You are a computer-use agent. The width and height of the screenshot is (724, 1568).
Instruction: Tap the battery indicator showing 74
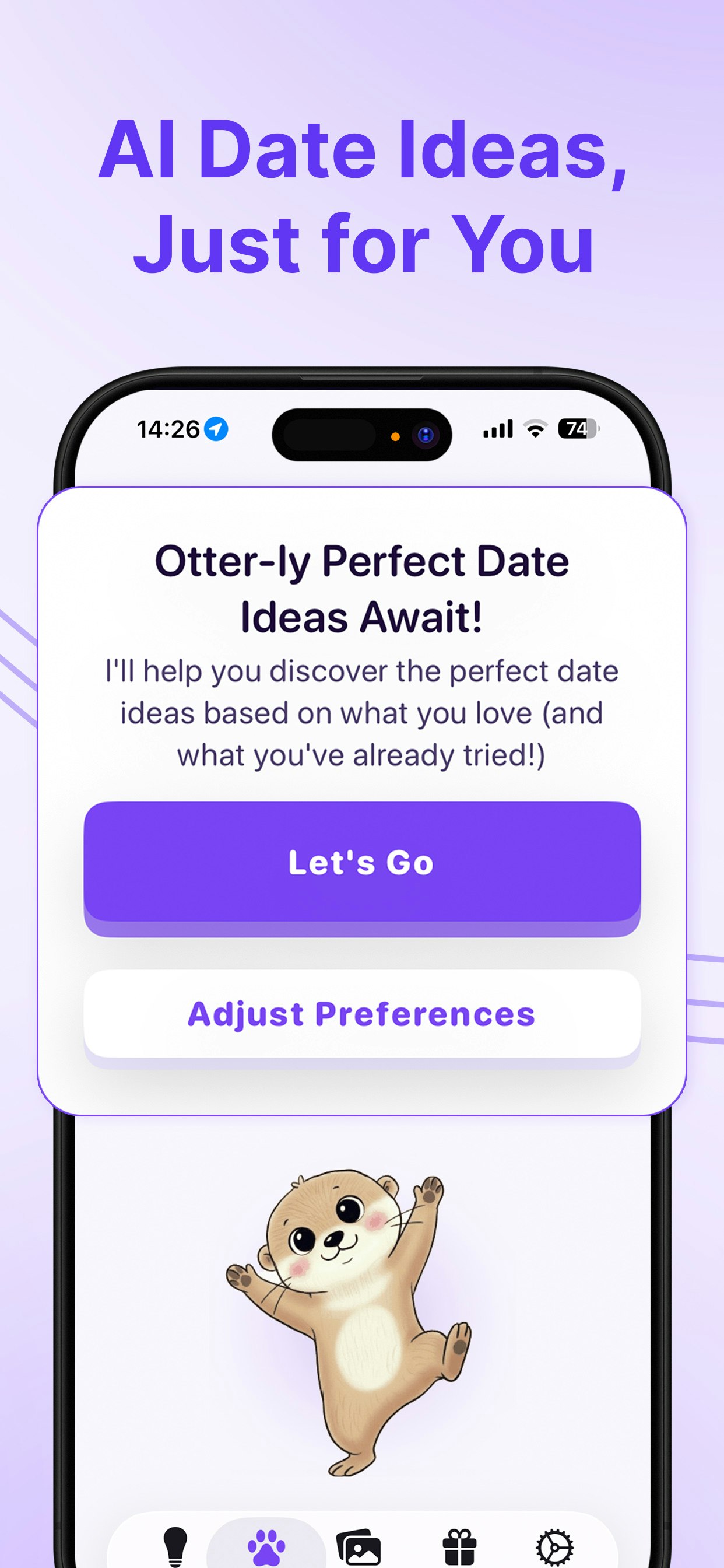[574, 429]
